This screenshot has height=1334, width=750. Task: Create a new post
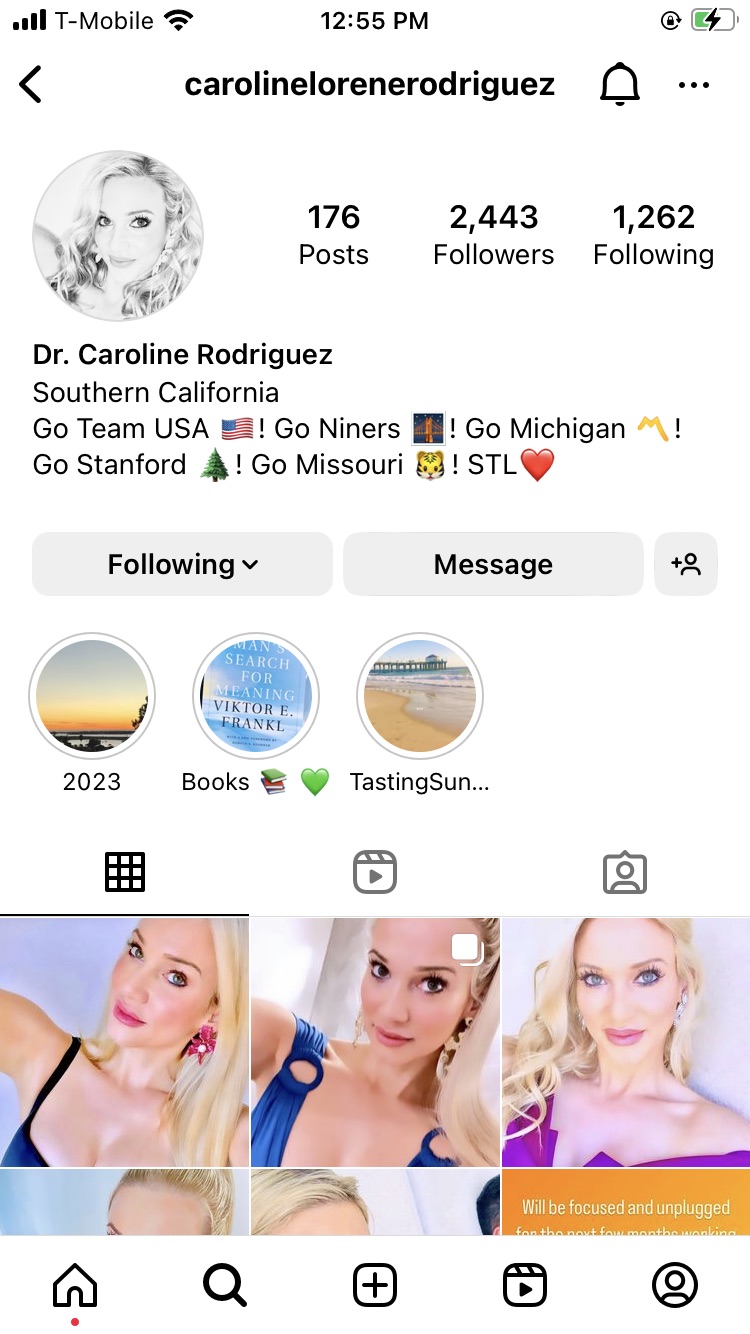(x=375, y=1285)
